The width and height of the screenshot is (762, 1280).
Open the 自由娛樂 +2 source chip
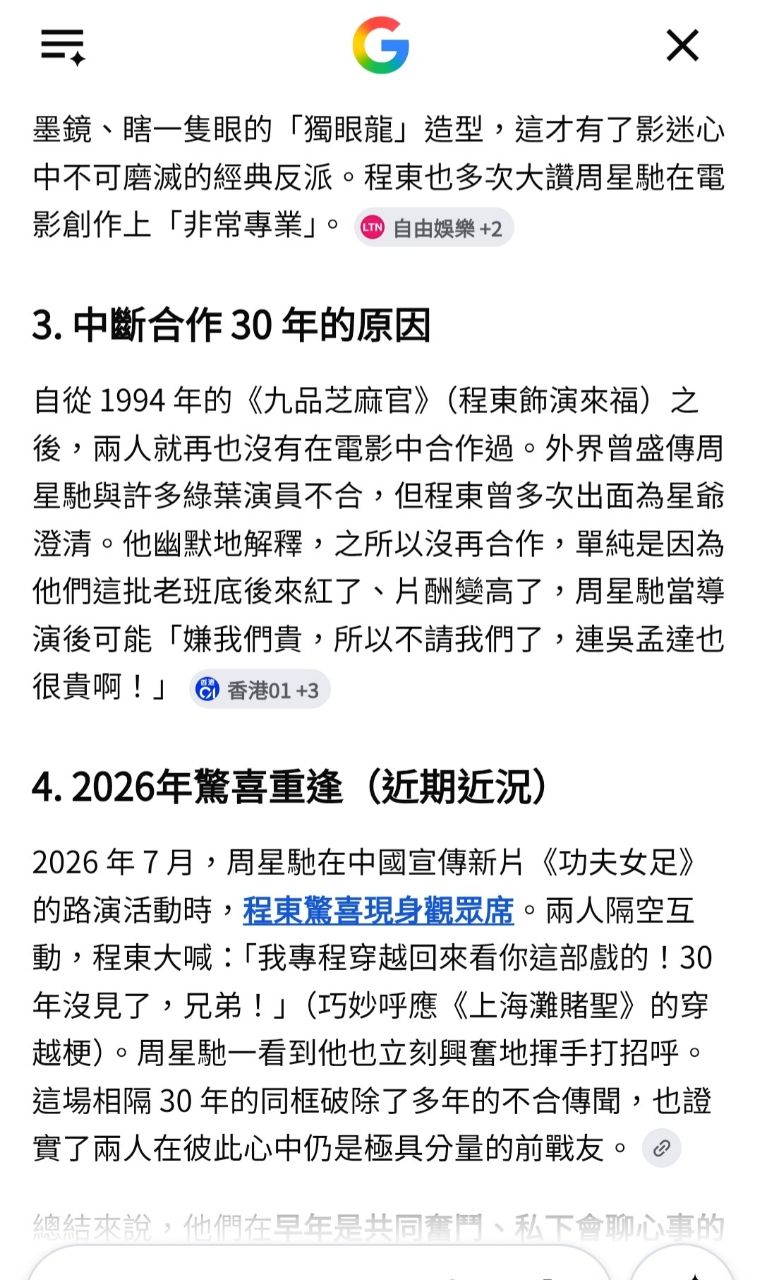[x=433, y=228]
